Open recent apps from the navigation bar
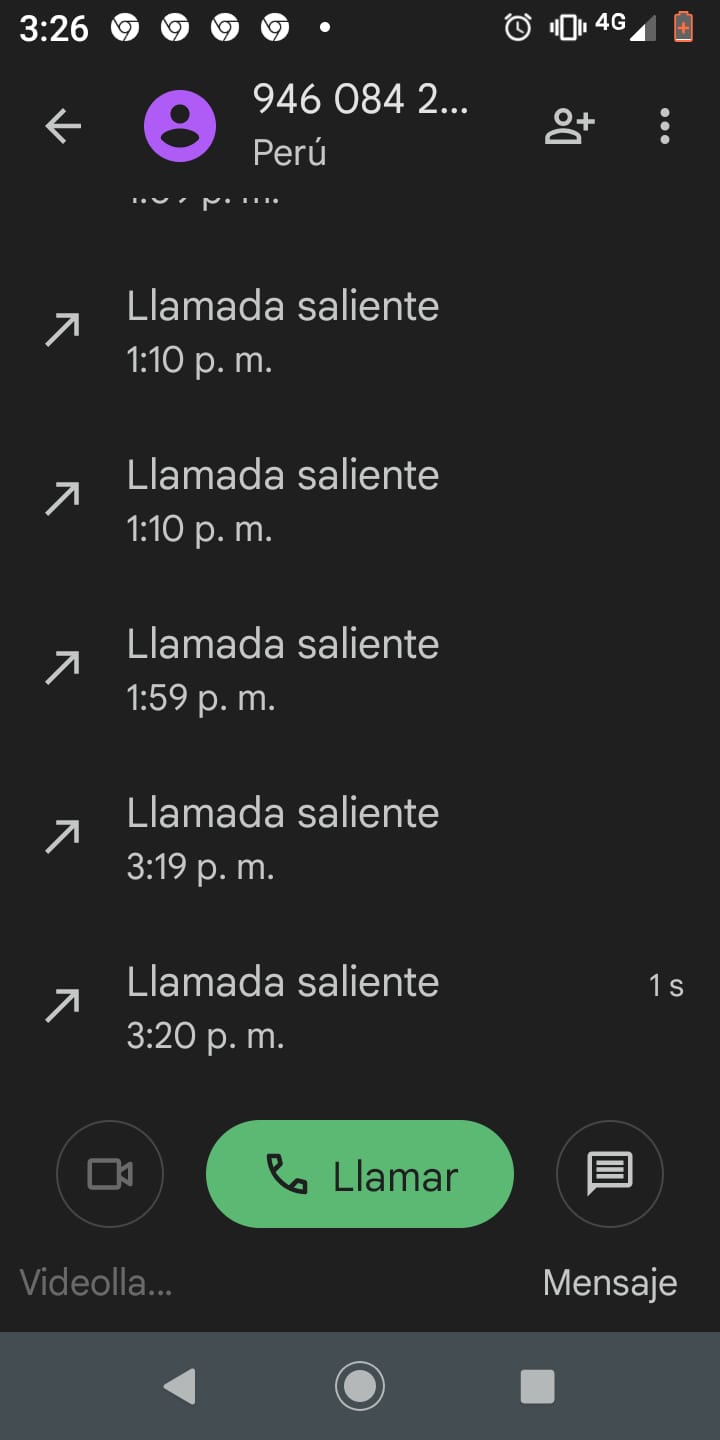This screenshot has width=720, height=1440. [x=538, y=1386]
